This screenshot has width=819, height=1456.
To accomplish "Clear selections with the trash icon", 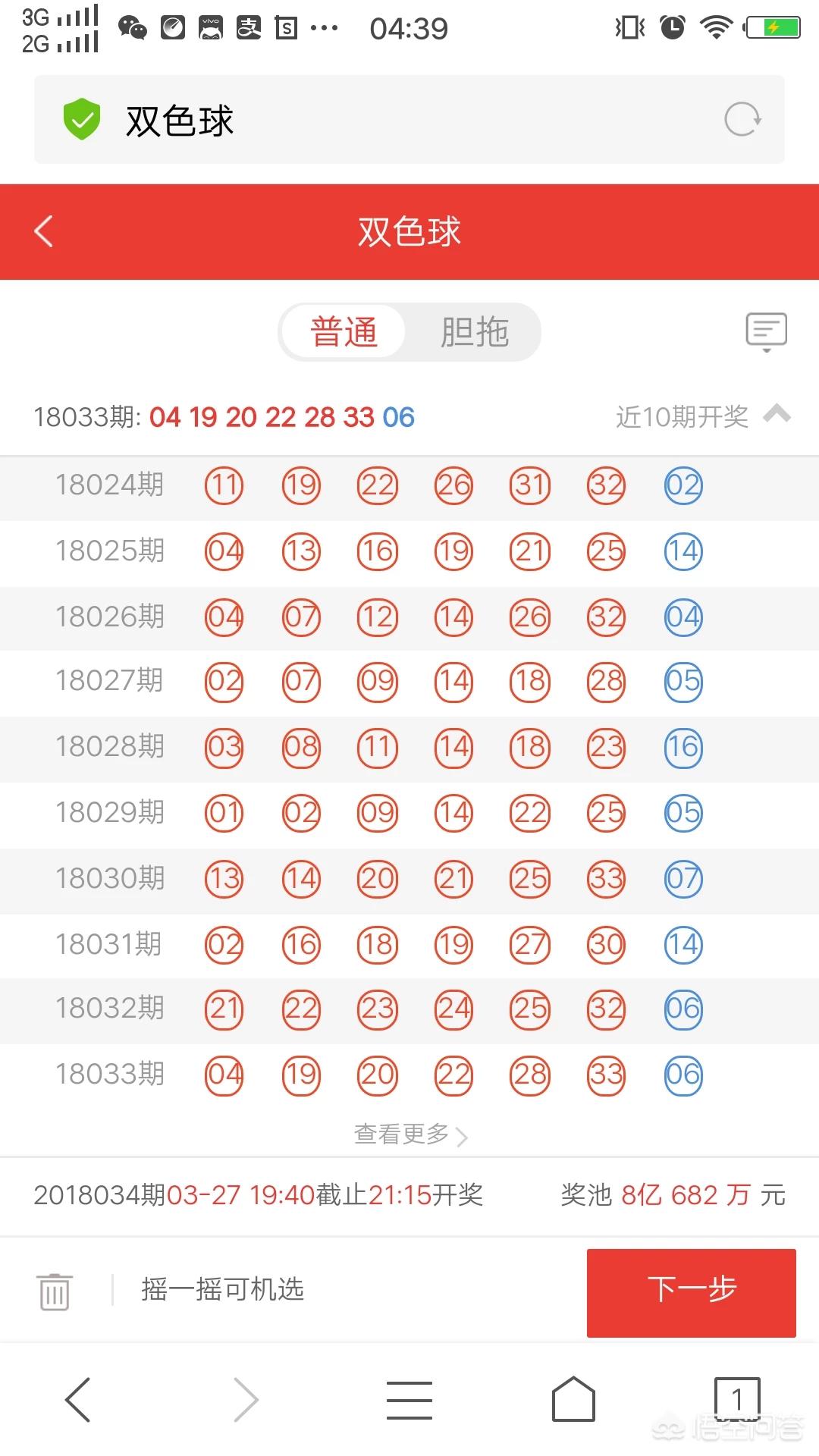I will 55,1290.
